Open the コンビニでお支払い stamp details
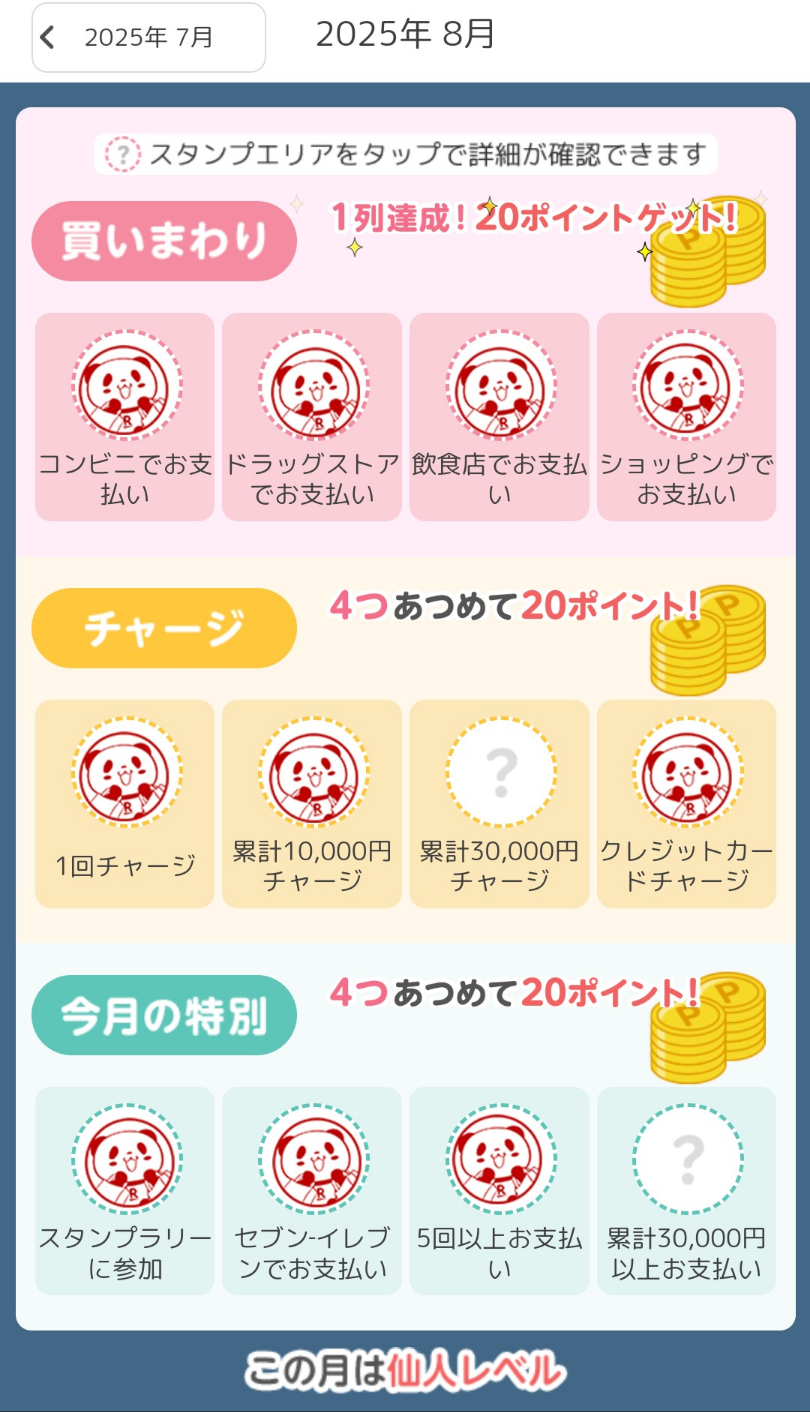810x1412 pixels. point(125,417)
